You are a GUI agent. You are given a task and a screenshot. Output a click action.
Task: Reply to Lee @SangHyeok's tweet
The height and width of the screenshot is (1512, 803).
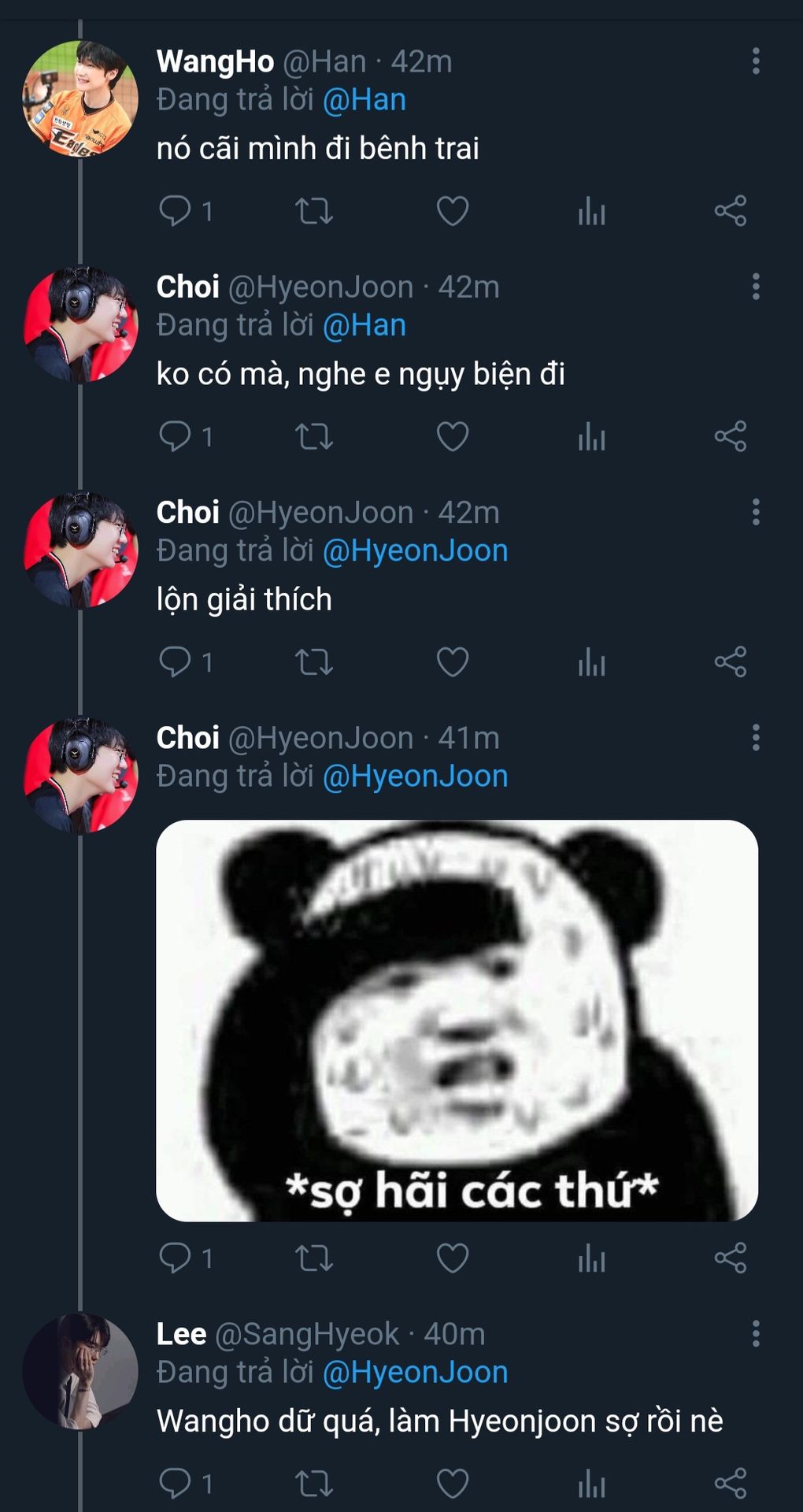175,1484
